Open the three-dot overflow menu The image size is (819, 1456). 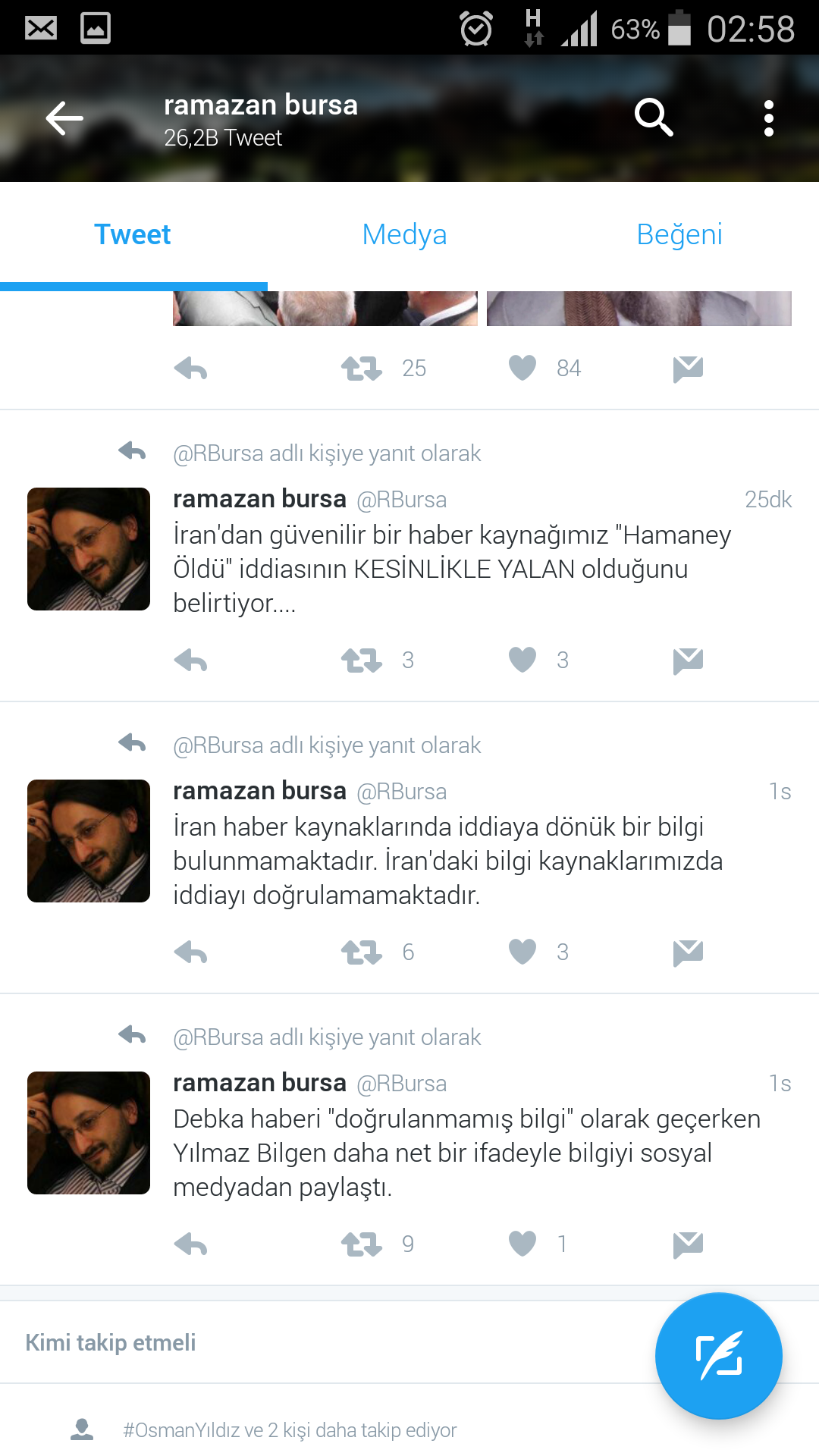768,118
